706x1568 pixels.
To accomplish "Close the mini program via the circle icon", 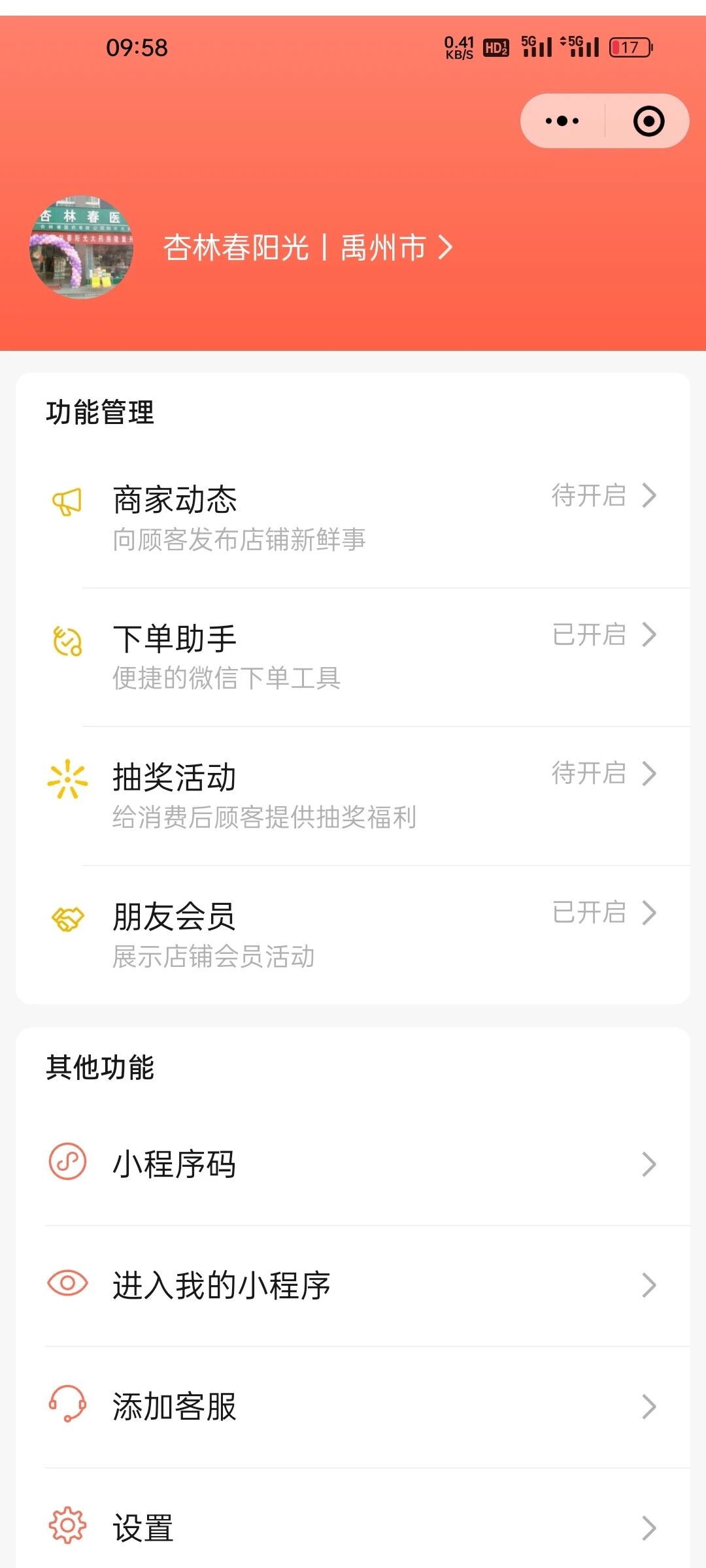I will 648,121.
